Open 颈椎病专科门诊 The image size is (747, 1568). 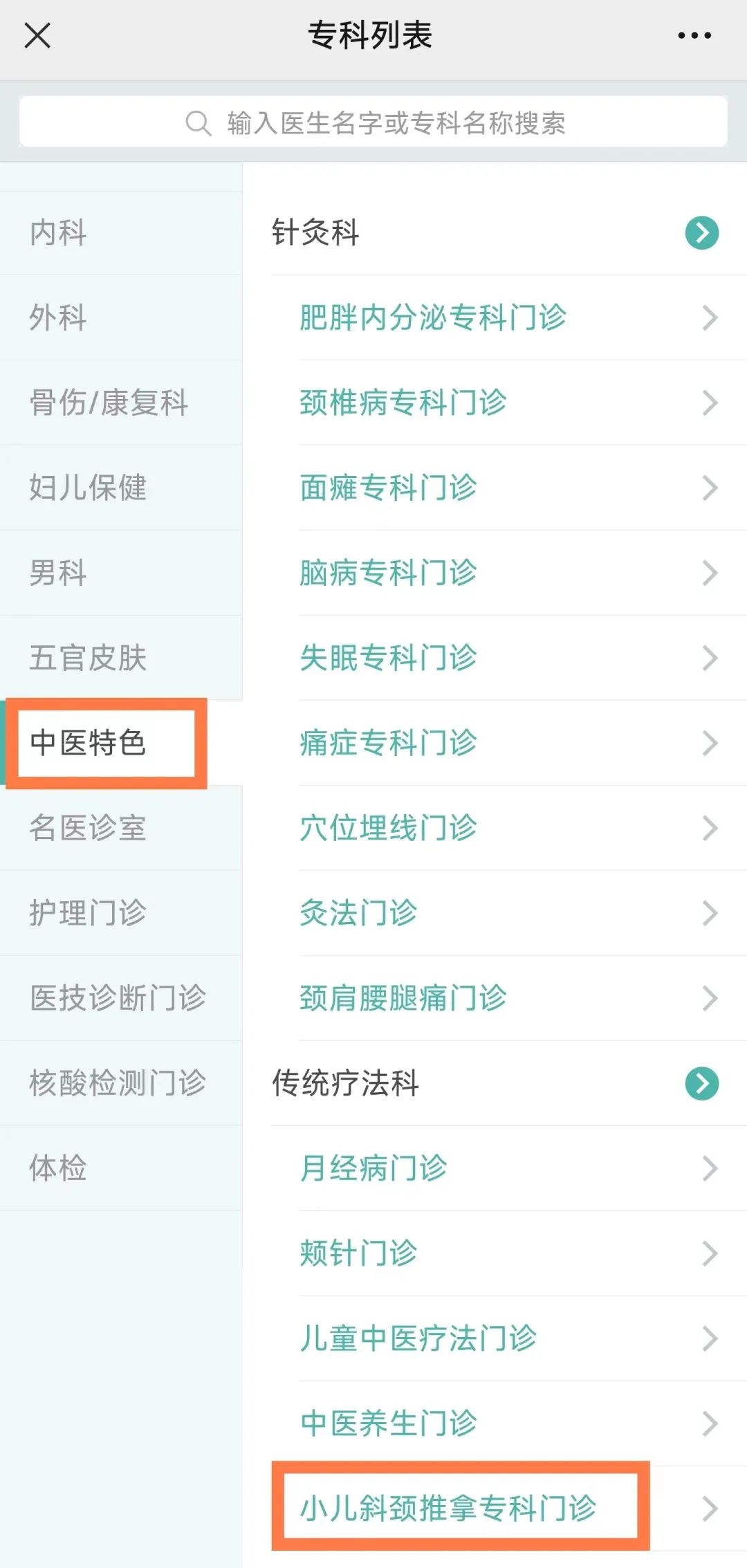click(x=403, y=403)
